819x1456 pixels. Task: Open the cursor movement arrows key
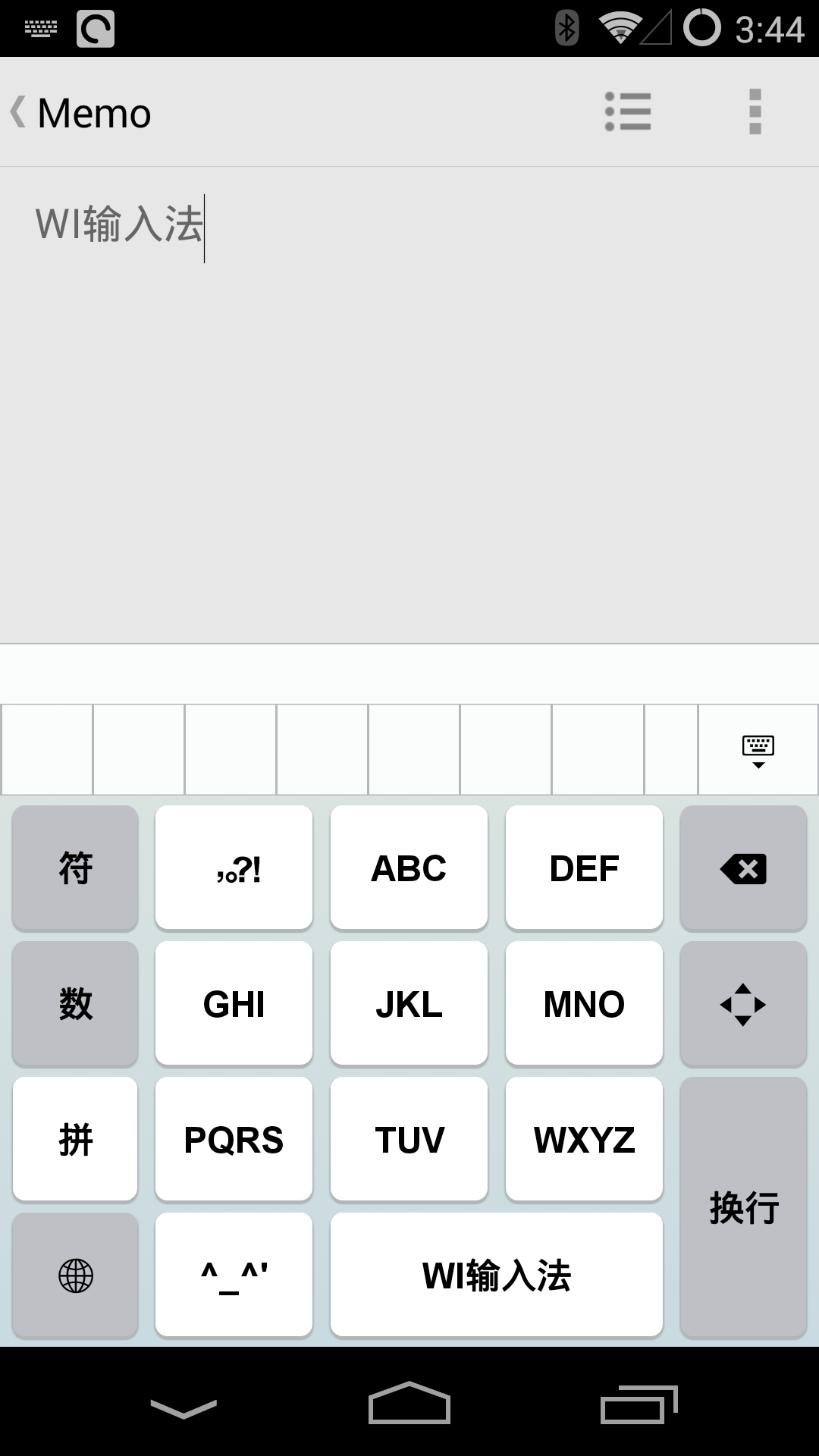pyautogui.click(x=743, y=1004)
